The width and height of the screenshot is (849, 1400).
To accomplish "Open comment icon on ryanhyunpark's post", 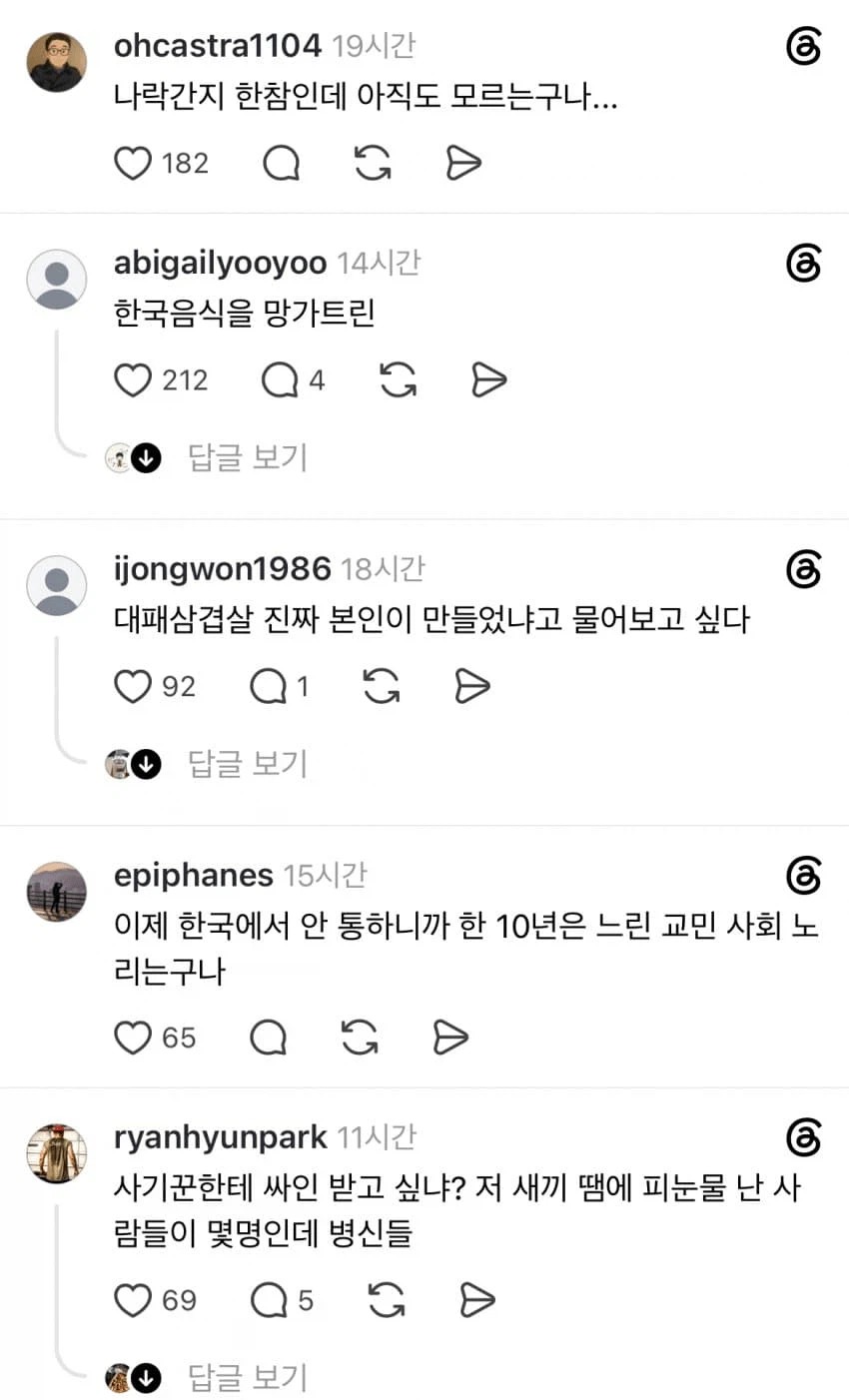I will (269, 1300).
